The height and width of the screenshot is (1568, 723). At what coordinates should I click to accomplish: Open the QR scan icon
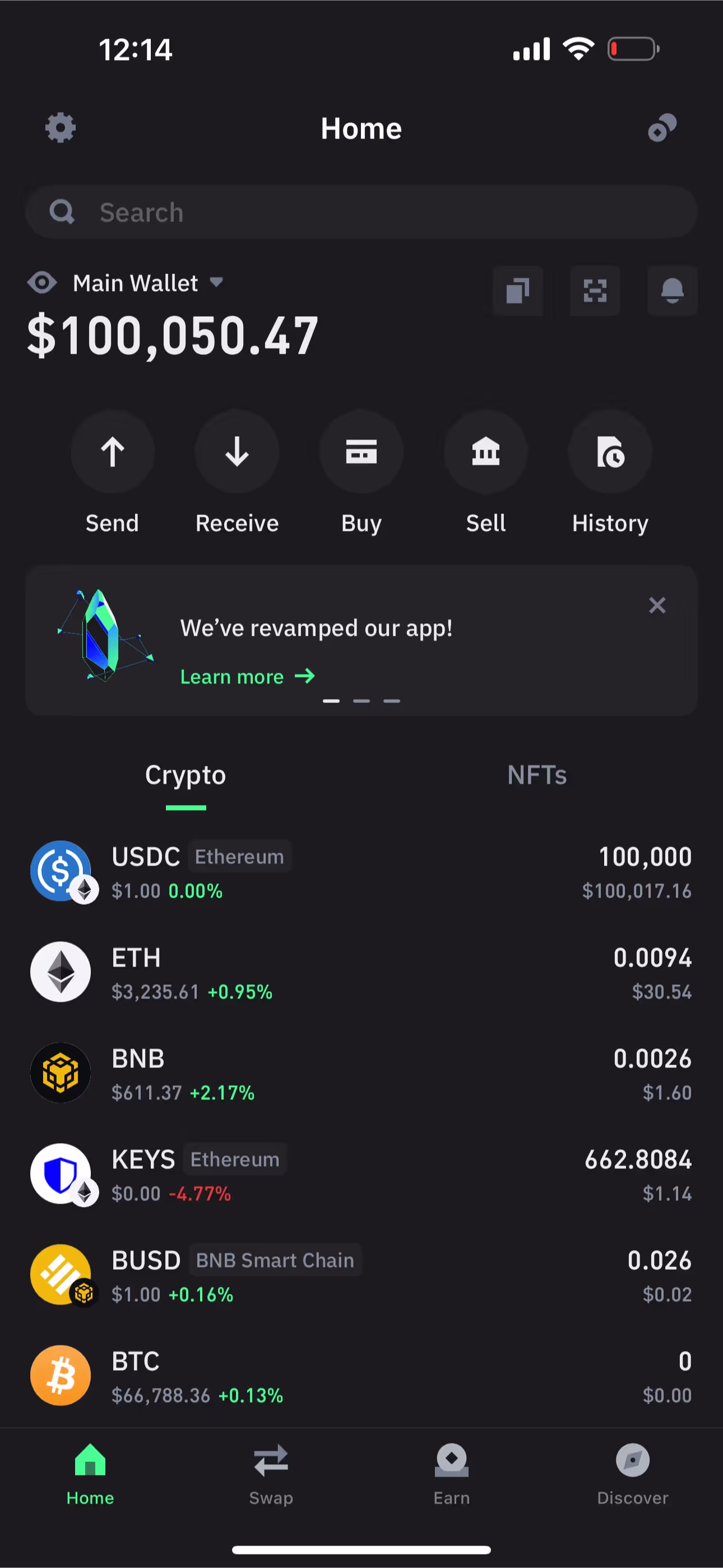[595, 290]
